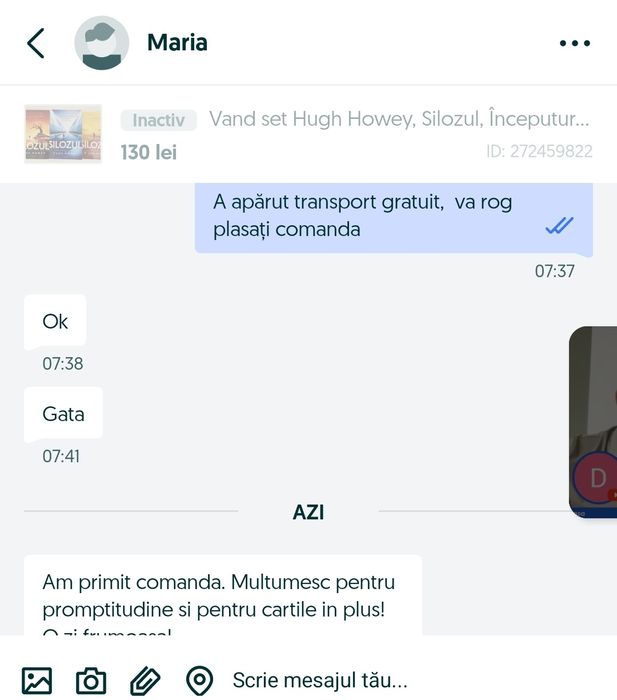The image size is (617, 700).
Task: Share a location with the pin icon
Action: tap(200, 681)
